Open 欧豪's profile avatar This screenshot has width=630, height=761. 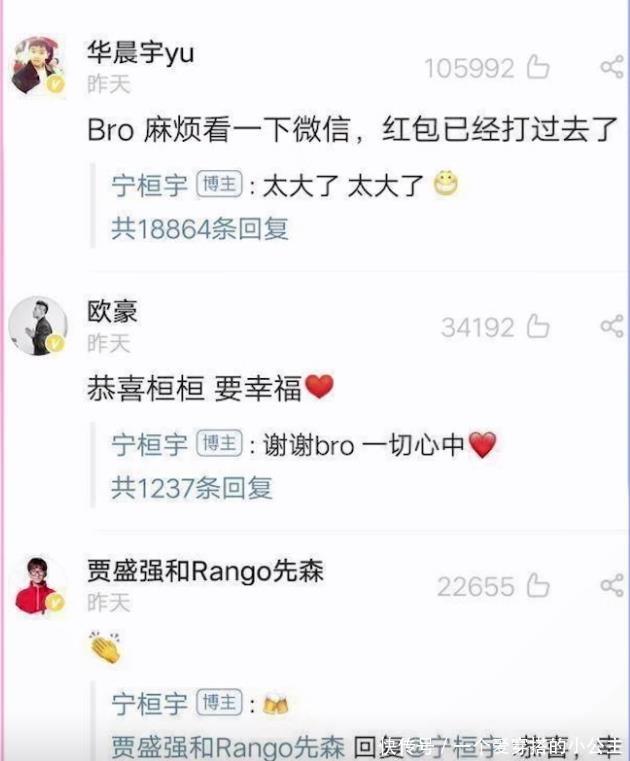click(38, 326)
